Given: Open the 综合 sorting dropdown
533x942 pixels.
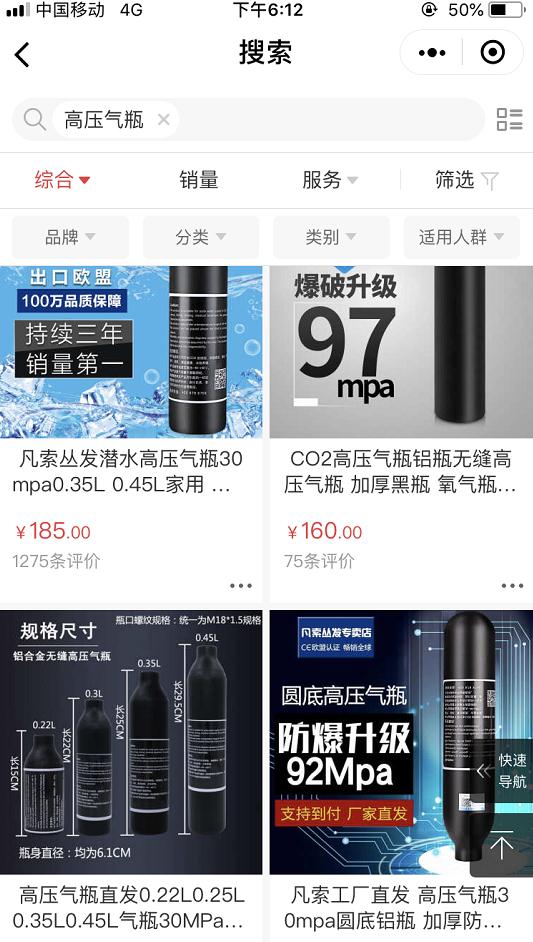Looking at the screenshot, I should click(62, 180).
